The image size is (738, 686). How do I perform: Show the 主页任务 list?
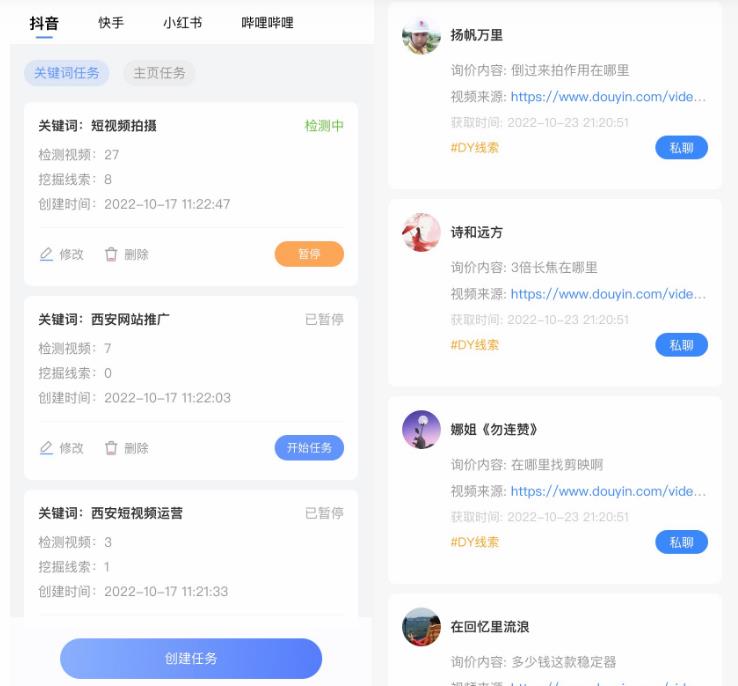pos(159,73)
